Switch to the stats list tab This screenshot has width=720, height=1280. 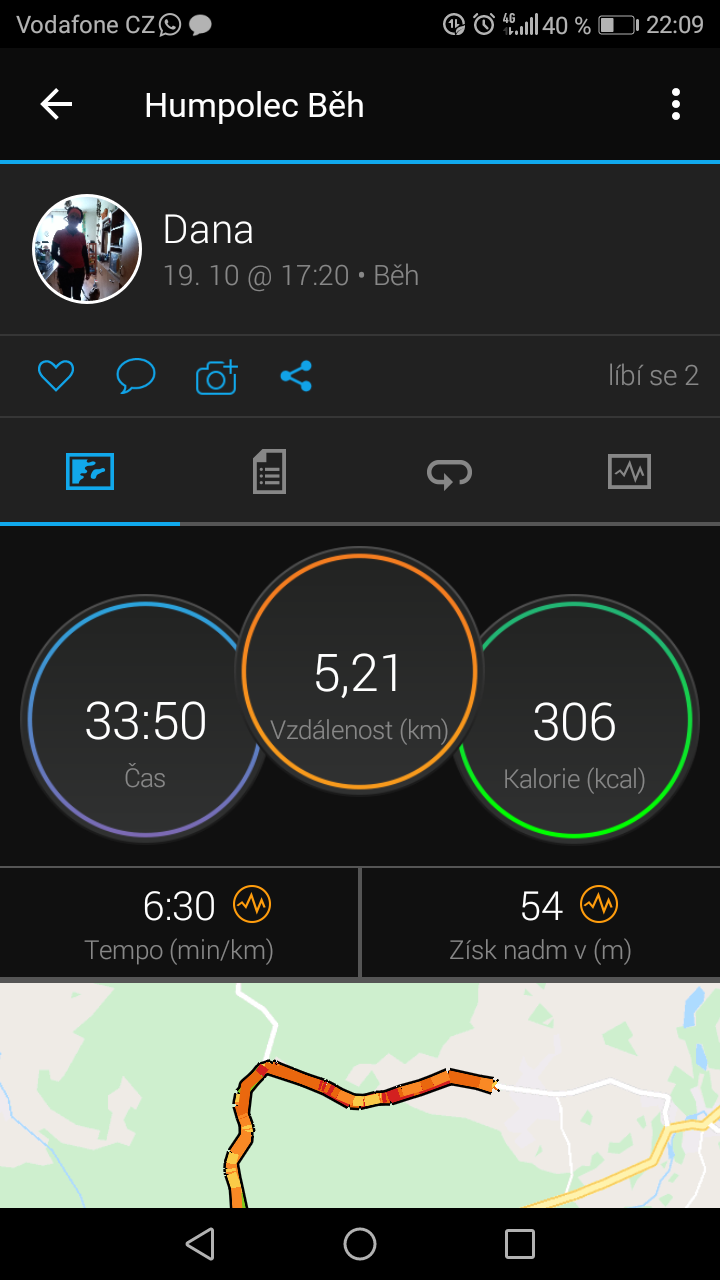(x=270, y=471)
